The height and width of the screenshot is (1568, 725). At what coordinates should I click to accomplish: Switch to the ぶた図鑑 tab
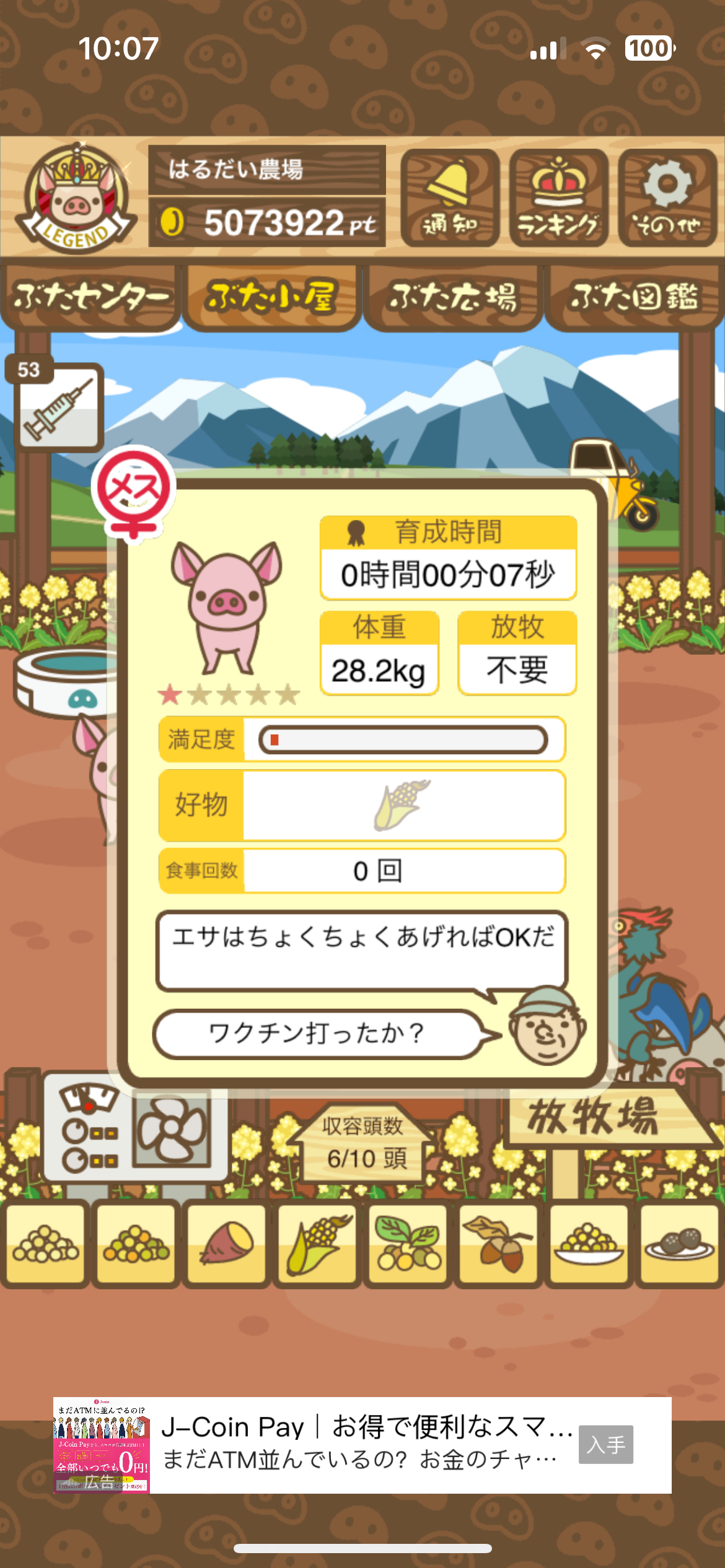coord(634,297)
